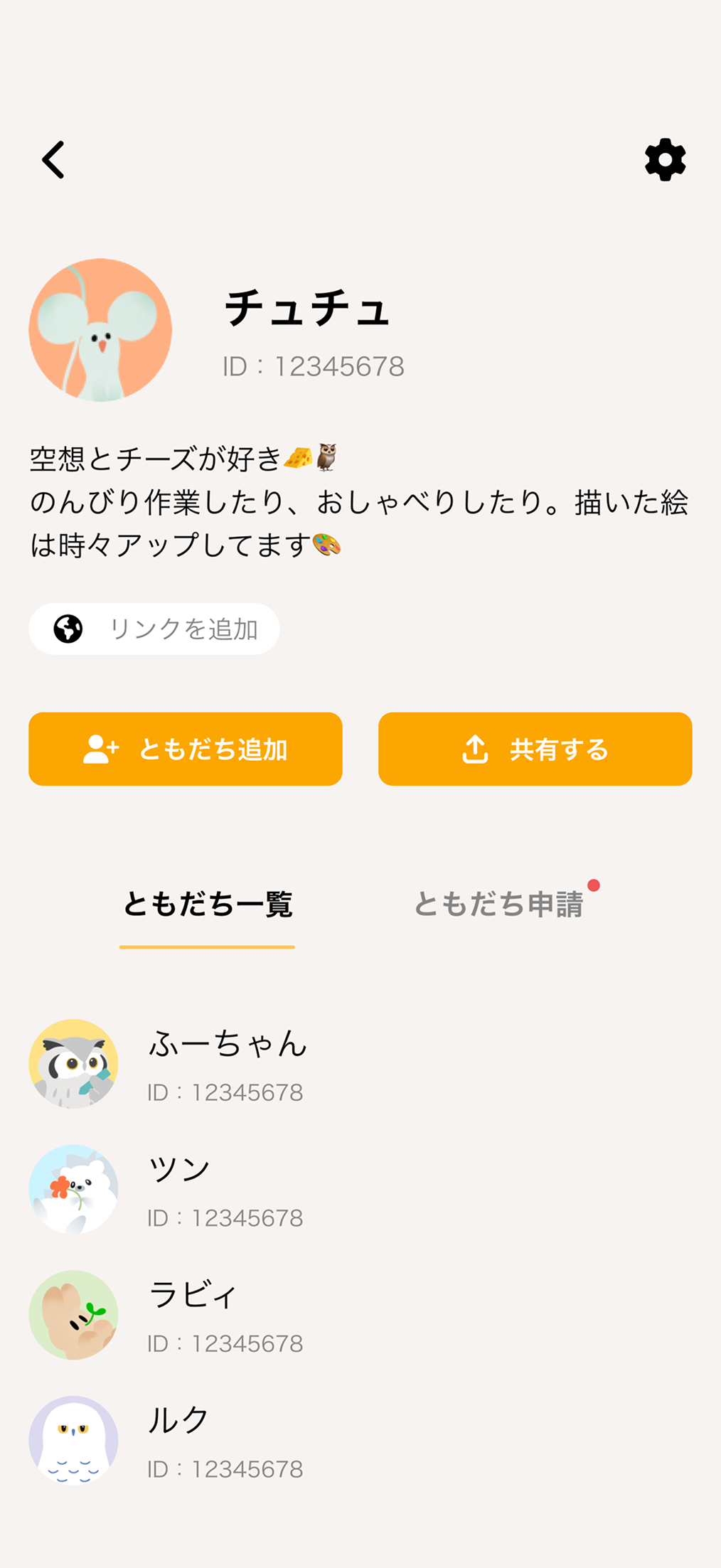Switch to the ともだち申請 tab

(499, 905)
